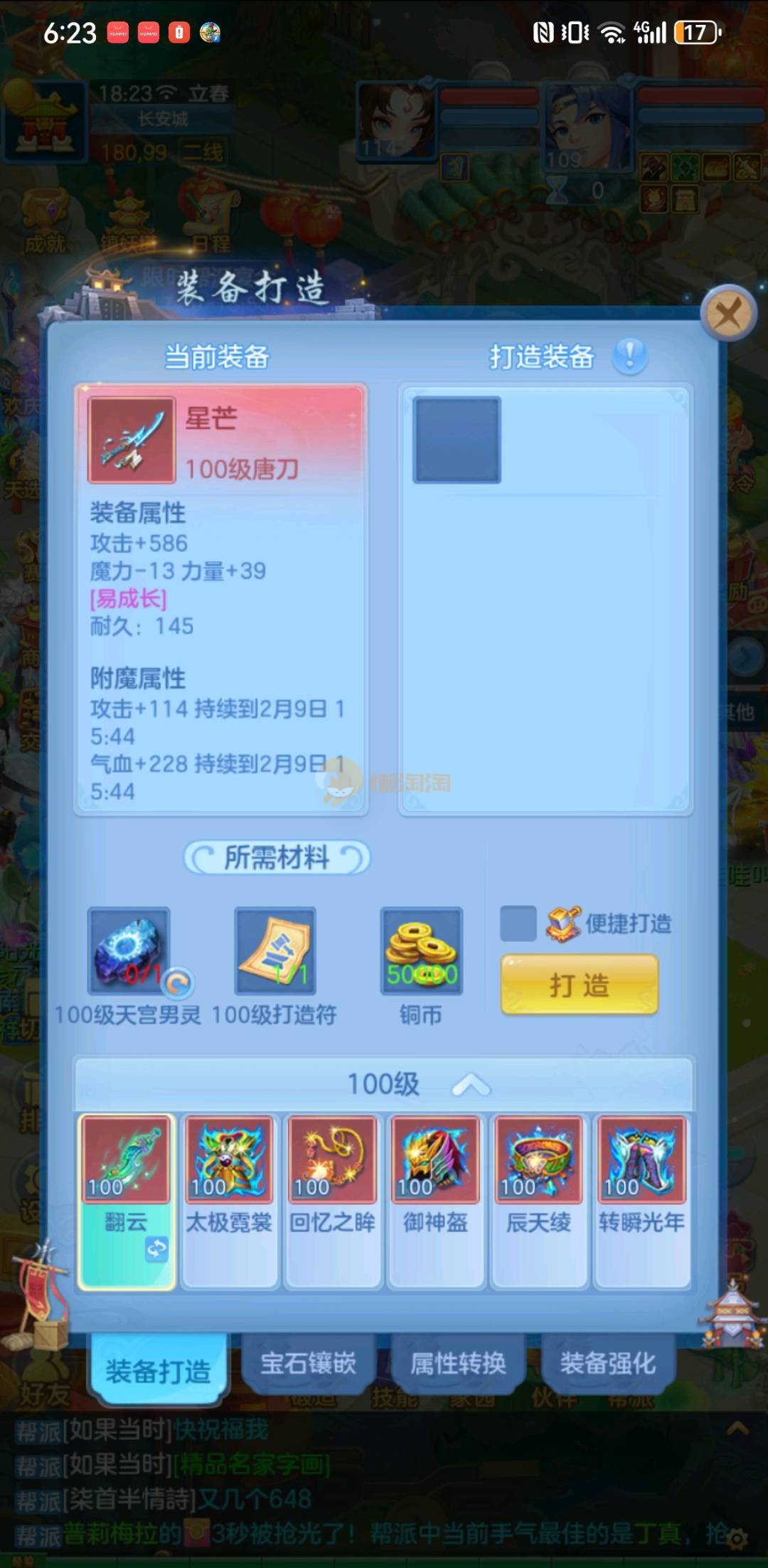768x1568 pixels.
Task: Collapse the 100级 level selector
Action: coord(470,1085)
